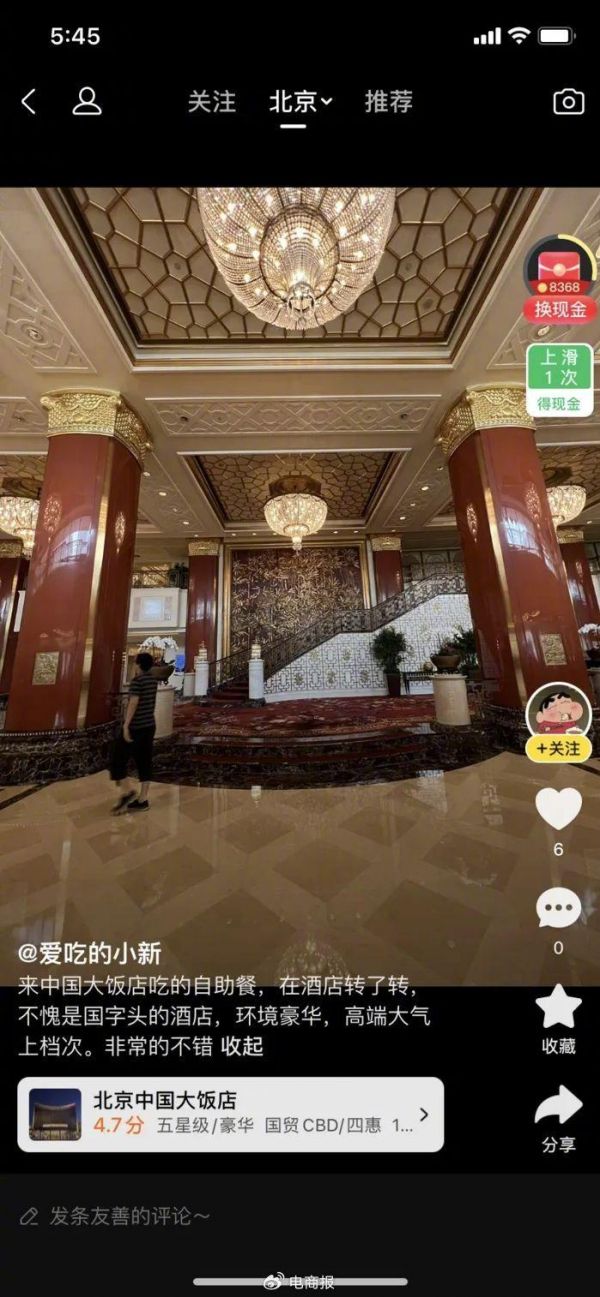This screenshot has height=1297, width=600.
Task: Save the post with the 收藏 star
Action: pos(558,1008)
